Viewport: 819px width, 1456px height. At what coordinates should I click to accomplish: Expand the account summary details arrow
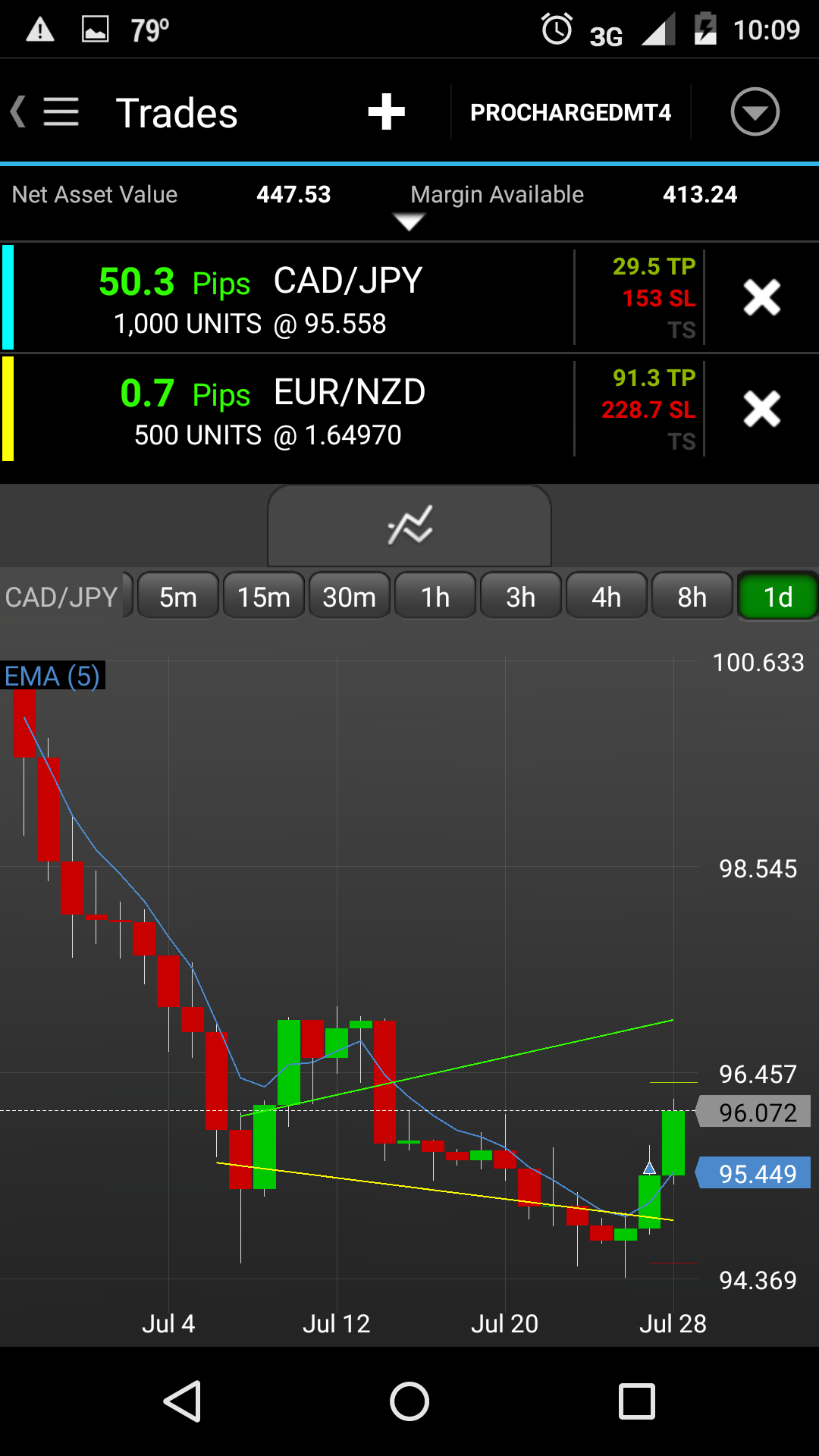(x=409, y=222)
